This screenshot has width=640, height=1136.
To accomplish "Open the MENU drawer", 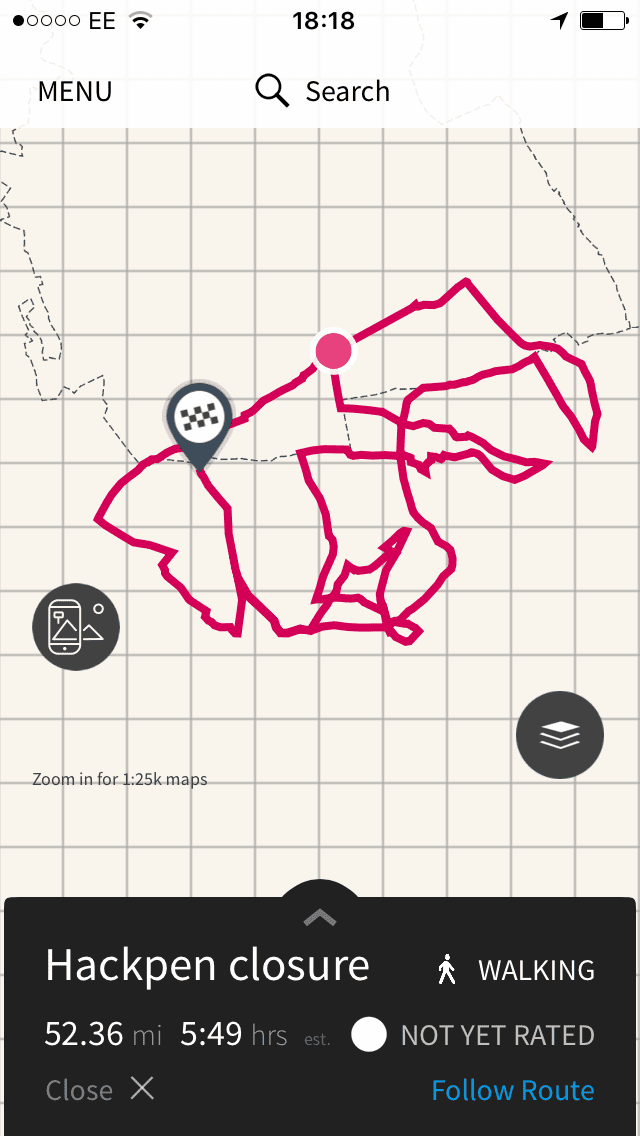I will [75, 92].
